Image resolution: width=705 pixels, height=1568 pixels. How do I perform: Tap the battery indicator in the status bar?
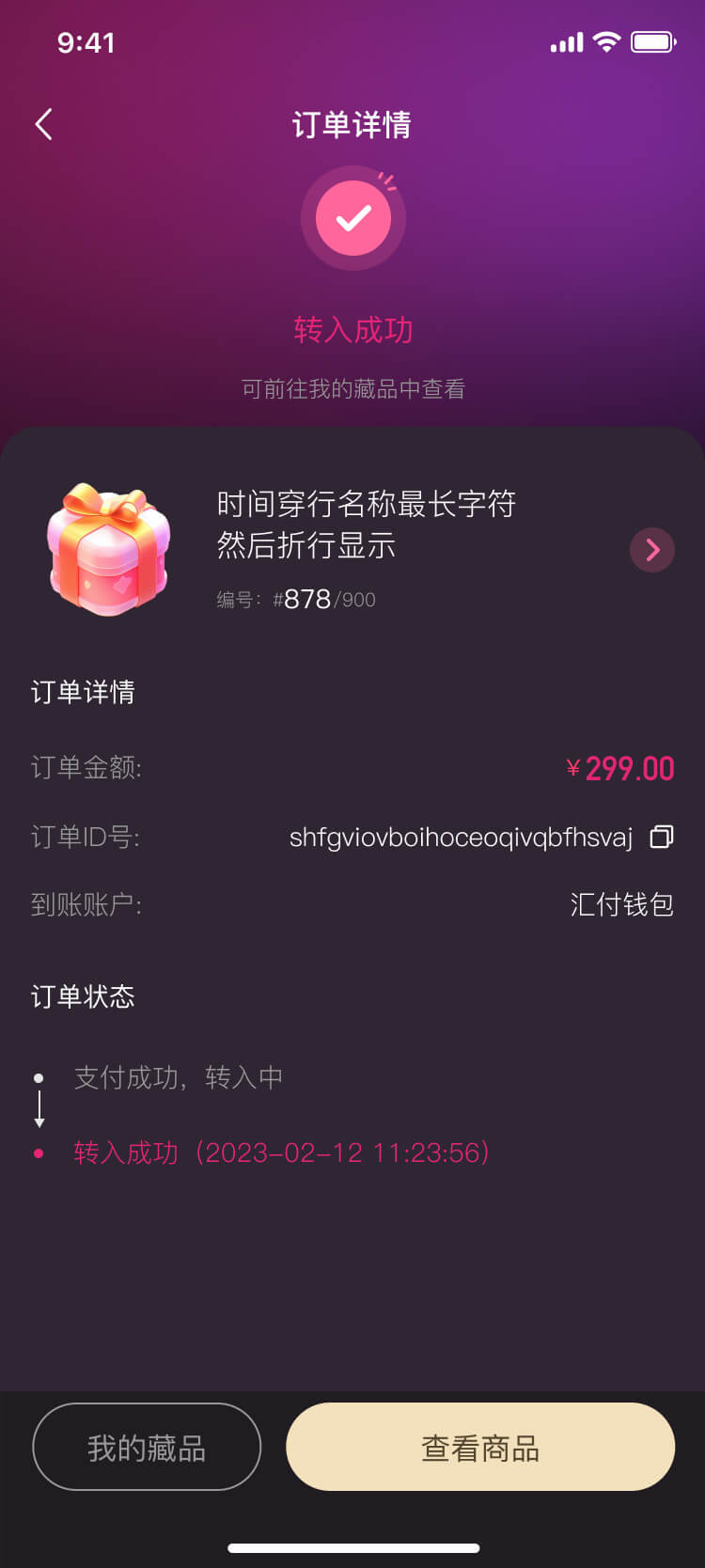click(656, 41)
